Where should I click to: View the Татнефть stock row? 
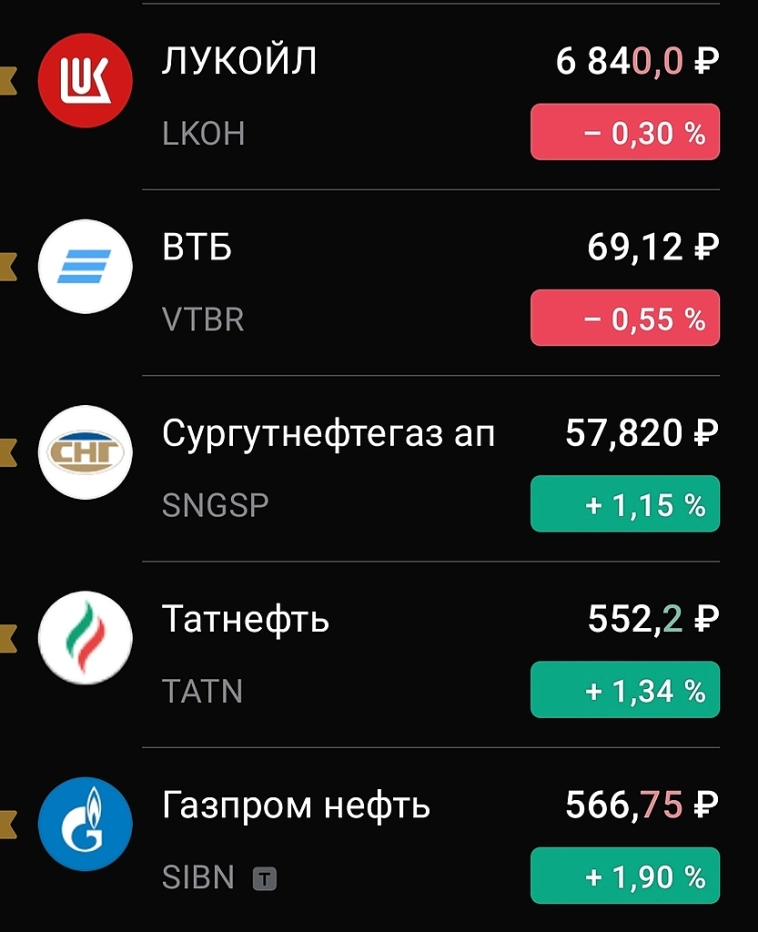click(380, 654)
